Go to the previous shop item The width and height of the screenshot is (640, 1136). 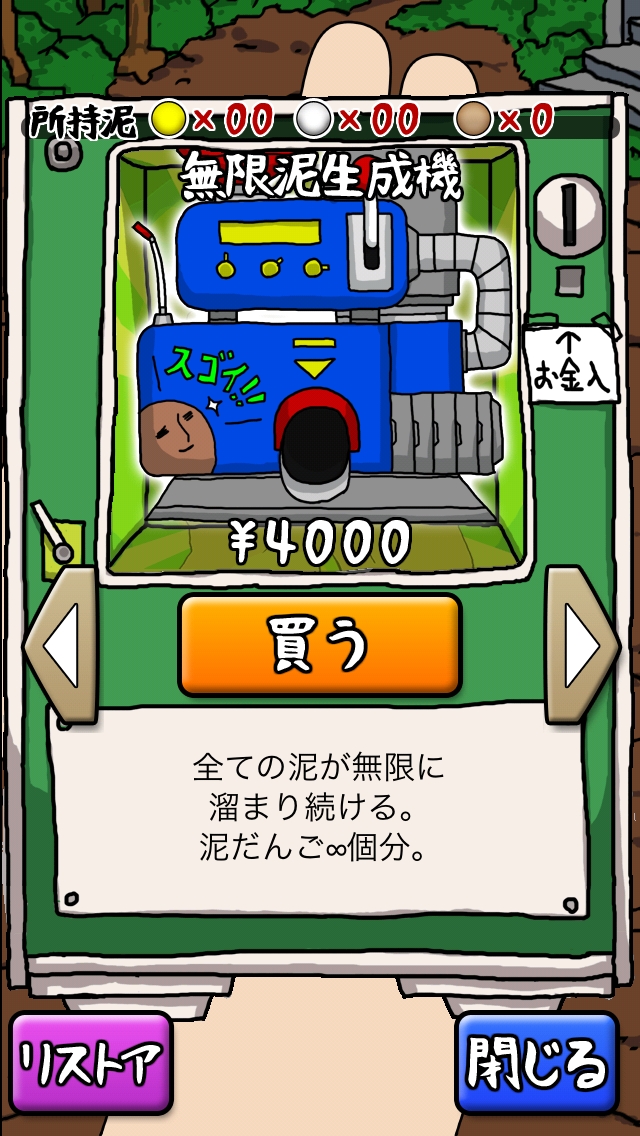click(x=60, y=645)
